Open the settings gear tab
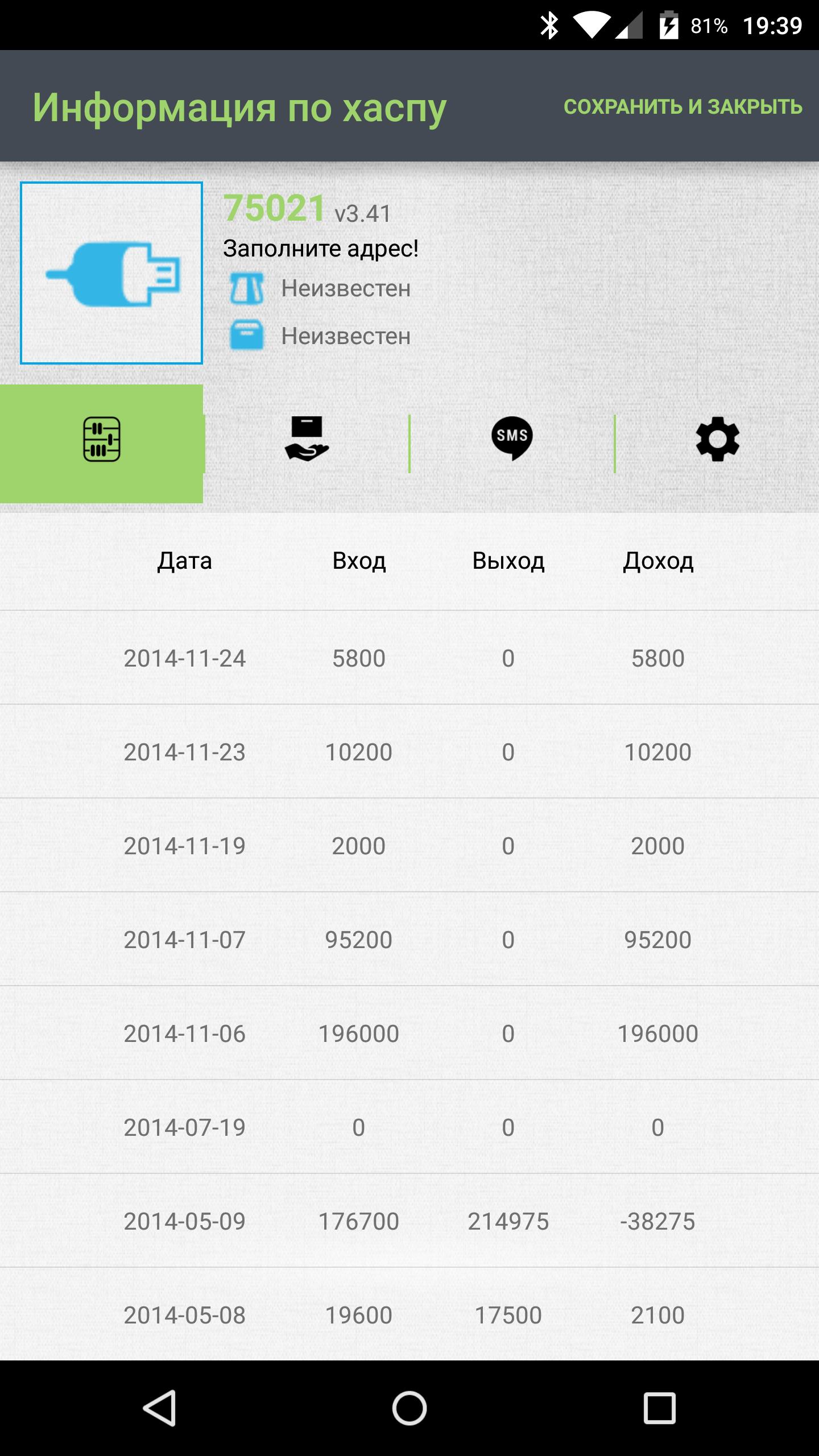This screenshot has width=819, height=1456. (717, 441)
